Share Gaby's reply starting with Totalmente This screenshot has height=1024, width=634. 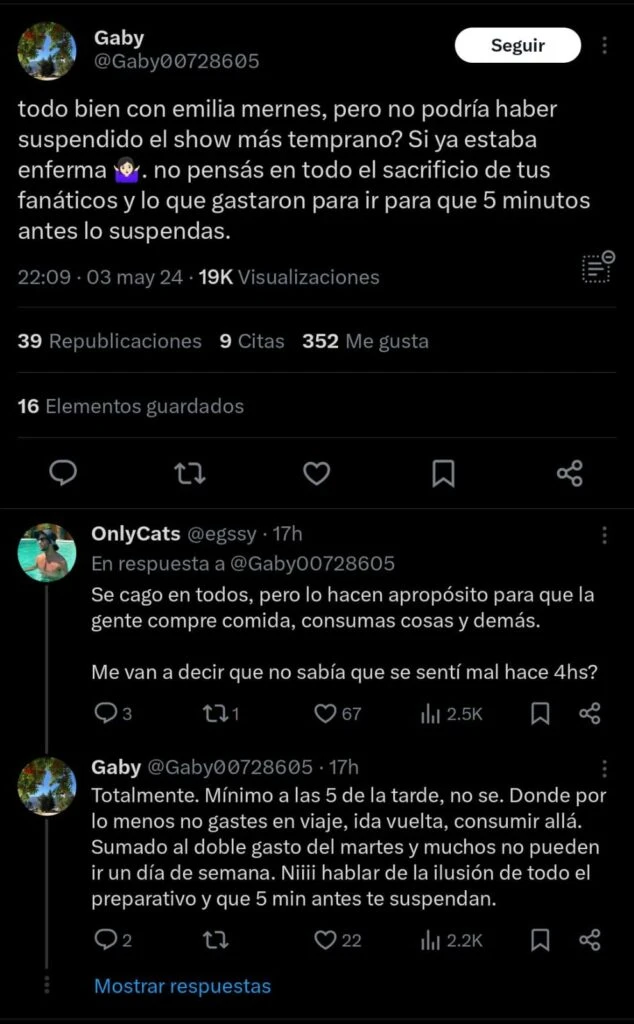pos(590,940)
